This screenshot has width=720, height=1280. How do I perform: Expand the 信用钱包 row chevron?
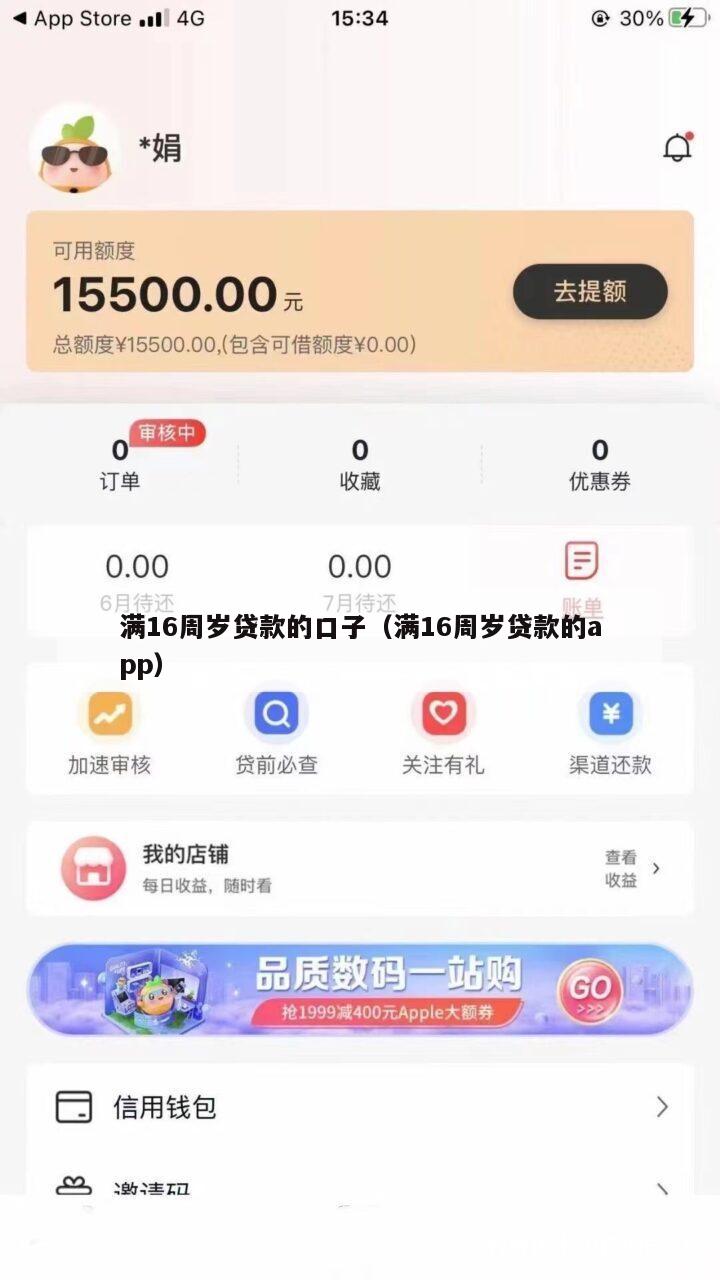click(x=660, y=1107)
